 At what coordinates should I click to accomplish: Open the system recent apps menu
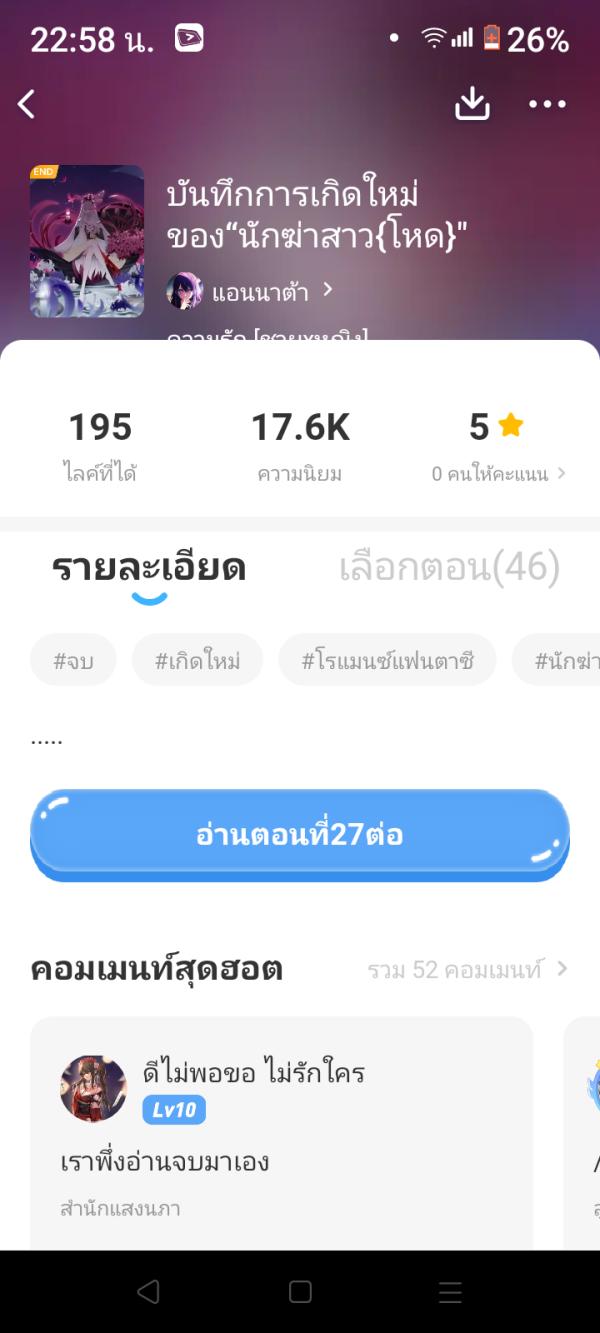[x=450, y=1291]
